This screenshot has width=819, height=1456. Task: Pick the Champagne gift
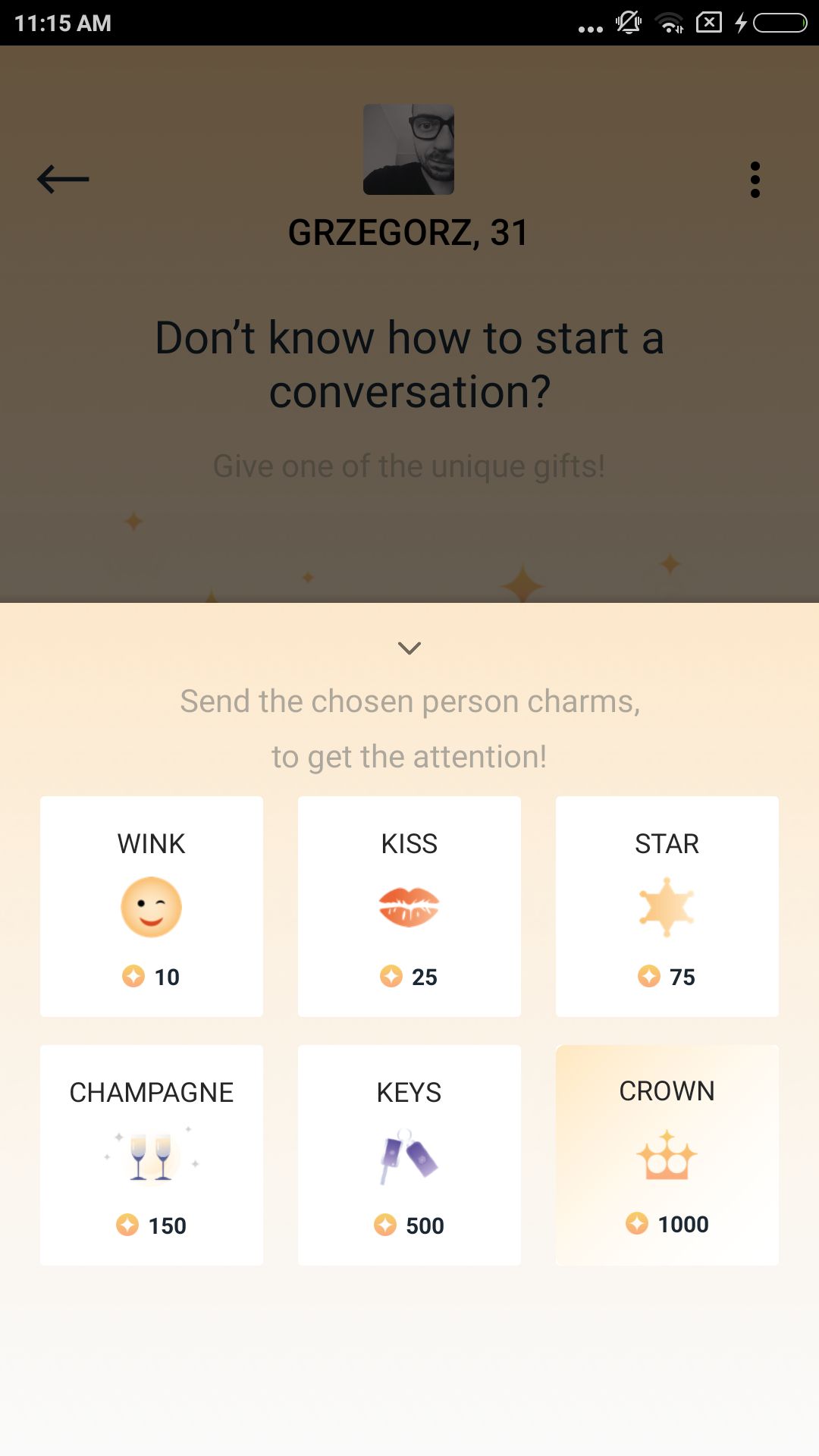[x=152, y=1155]
